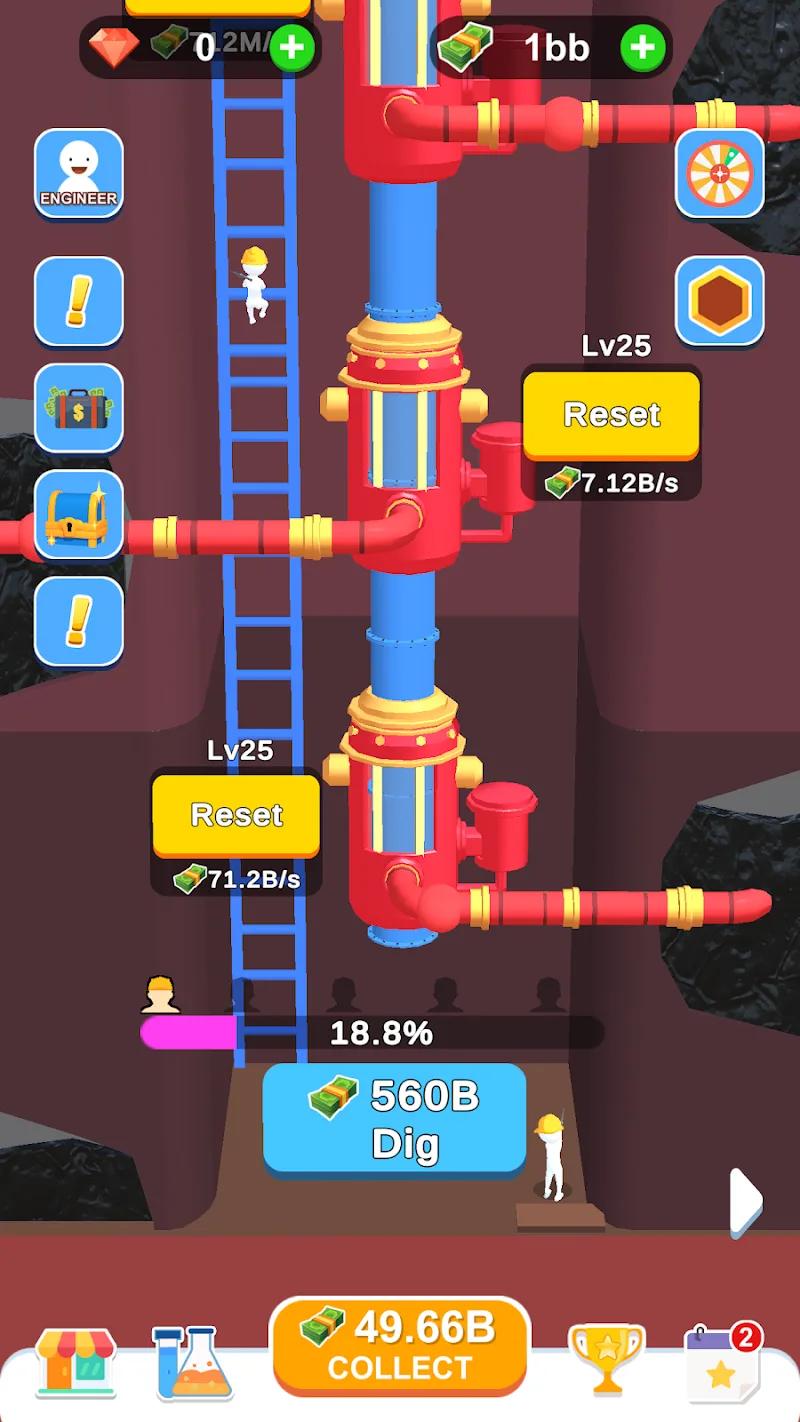Tap the upper exclamation notification icon

click(x=78, y=299)
